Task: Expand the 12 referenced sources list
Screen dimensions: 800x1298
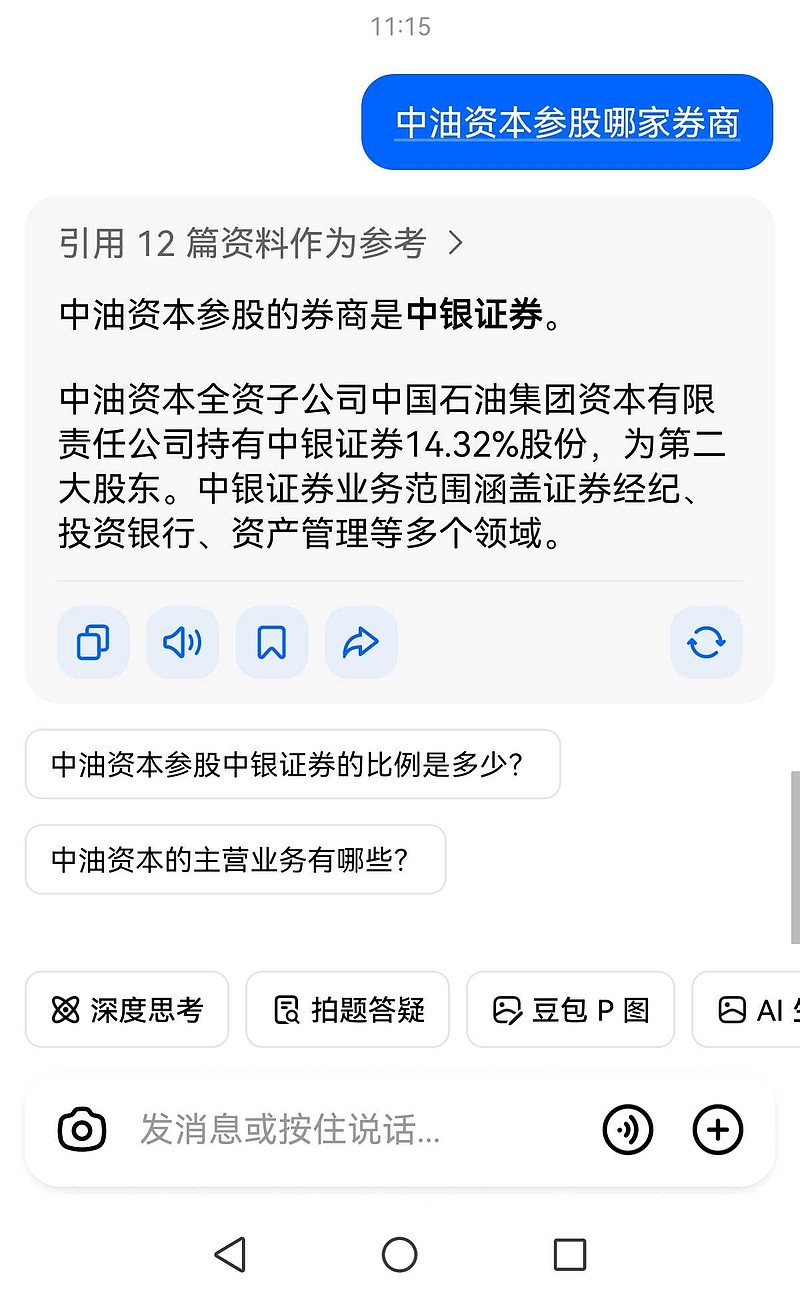Action: (261, 243)
